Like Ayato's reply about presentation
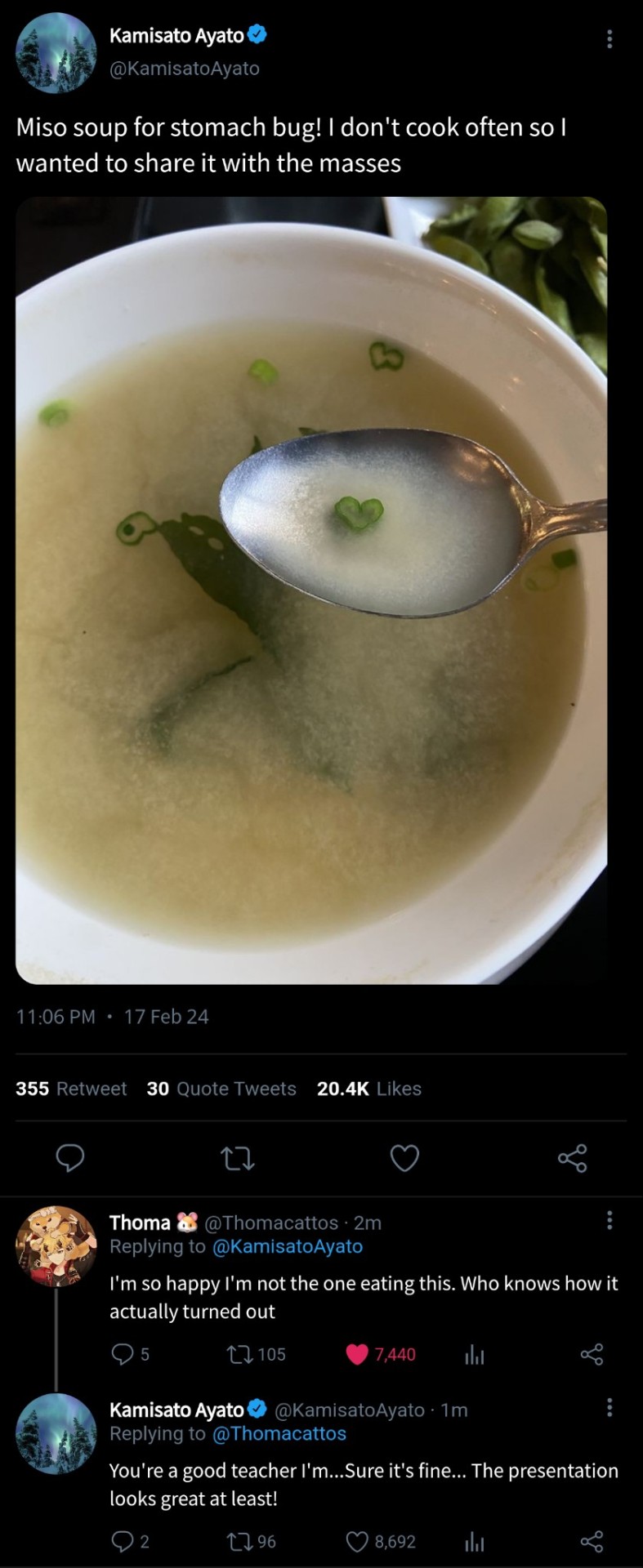Viewport: 643px width, 1568px height. click(x=357, y=1541)
